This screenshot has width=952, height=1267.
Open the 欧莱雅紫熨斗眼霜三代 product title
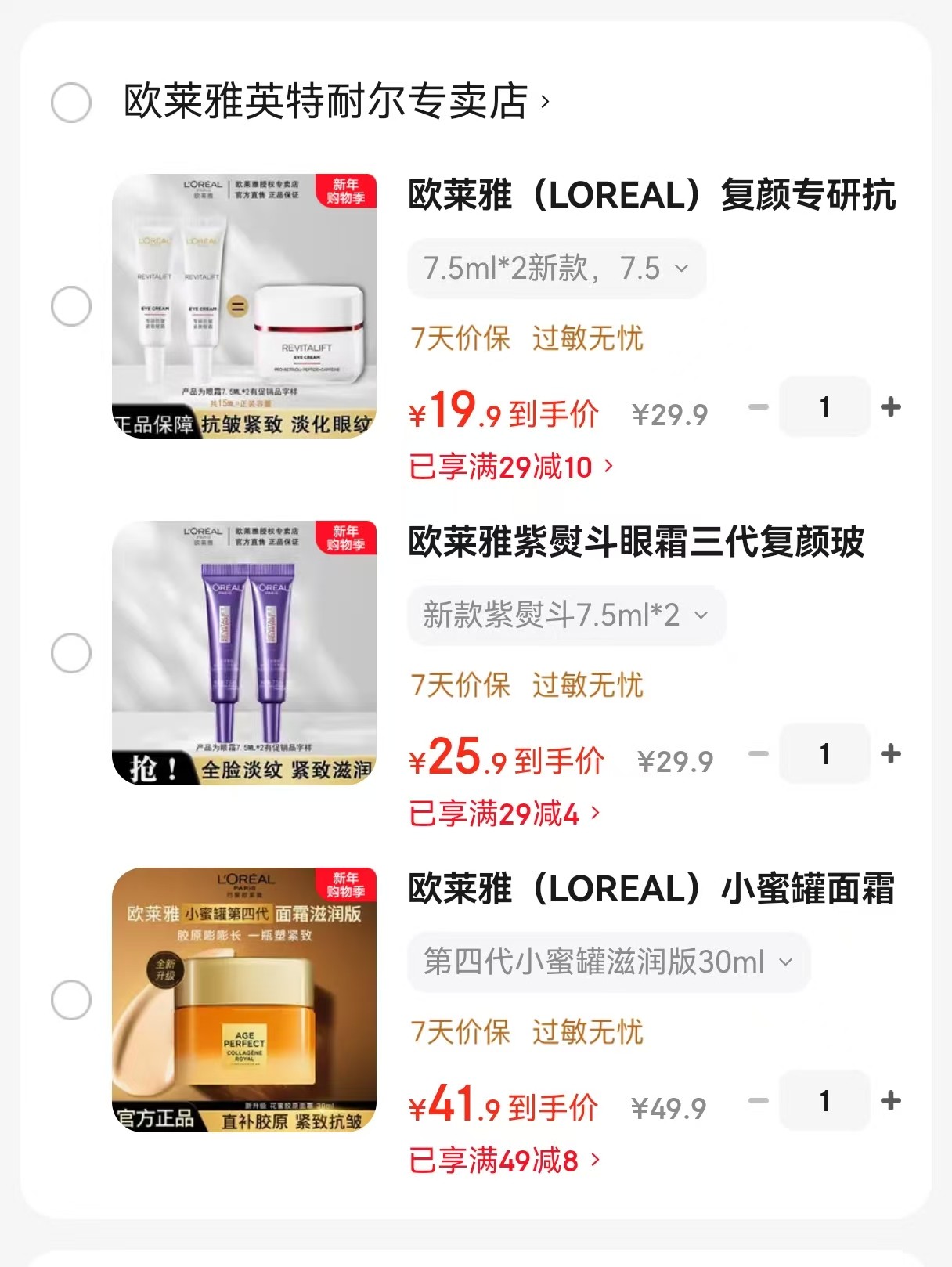pos(636,542)
